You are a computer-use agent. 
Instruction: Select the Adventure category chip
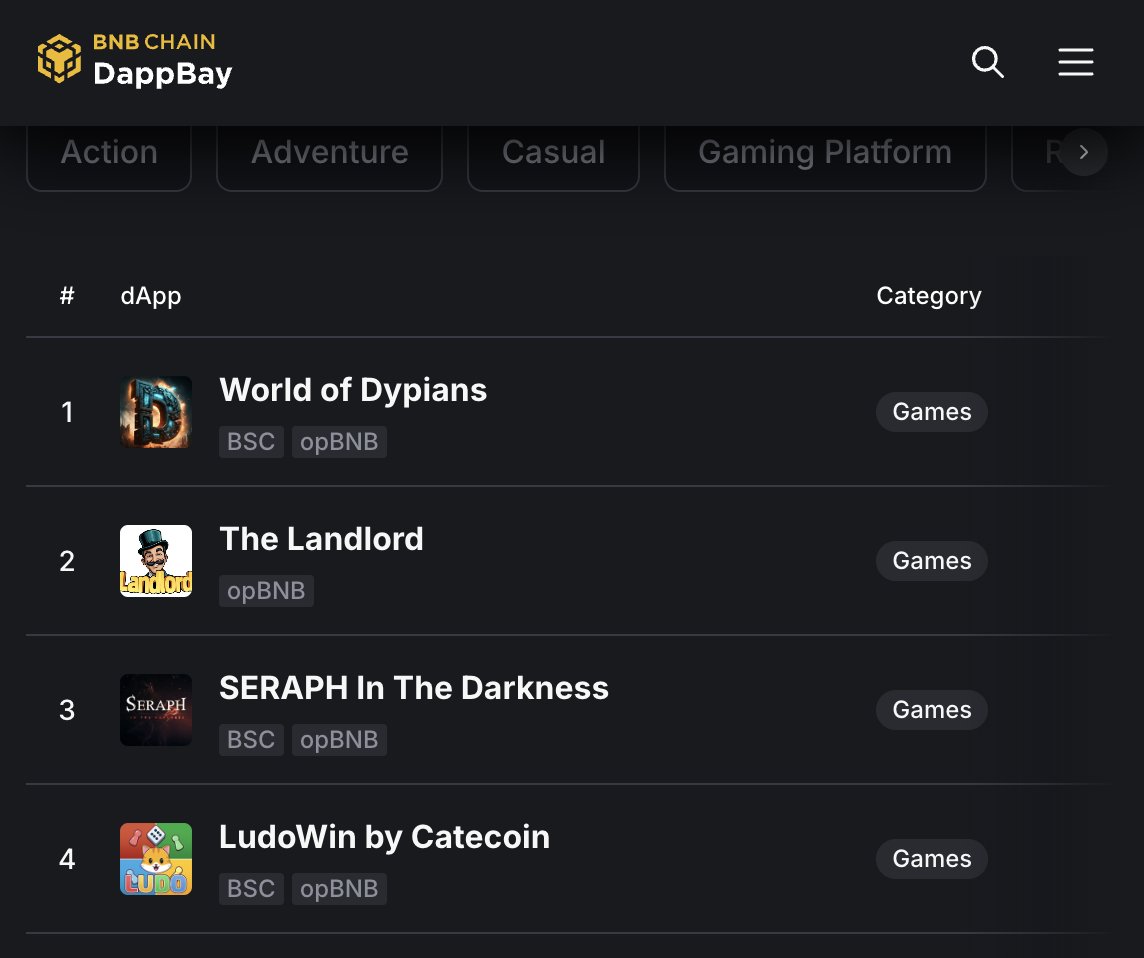[x=329, y=153]
